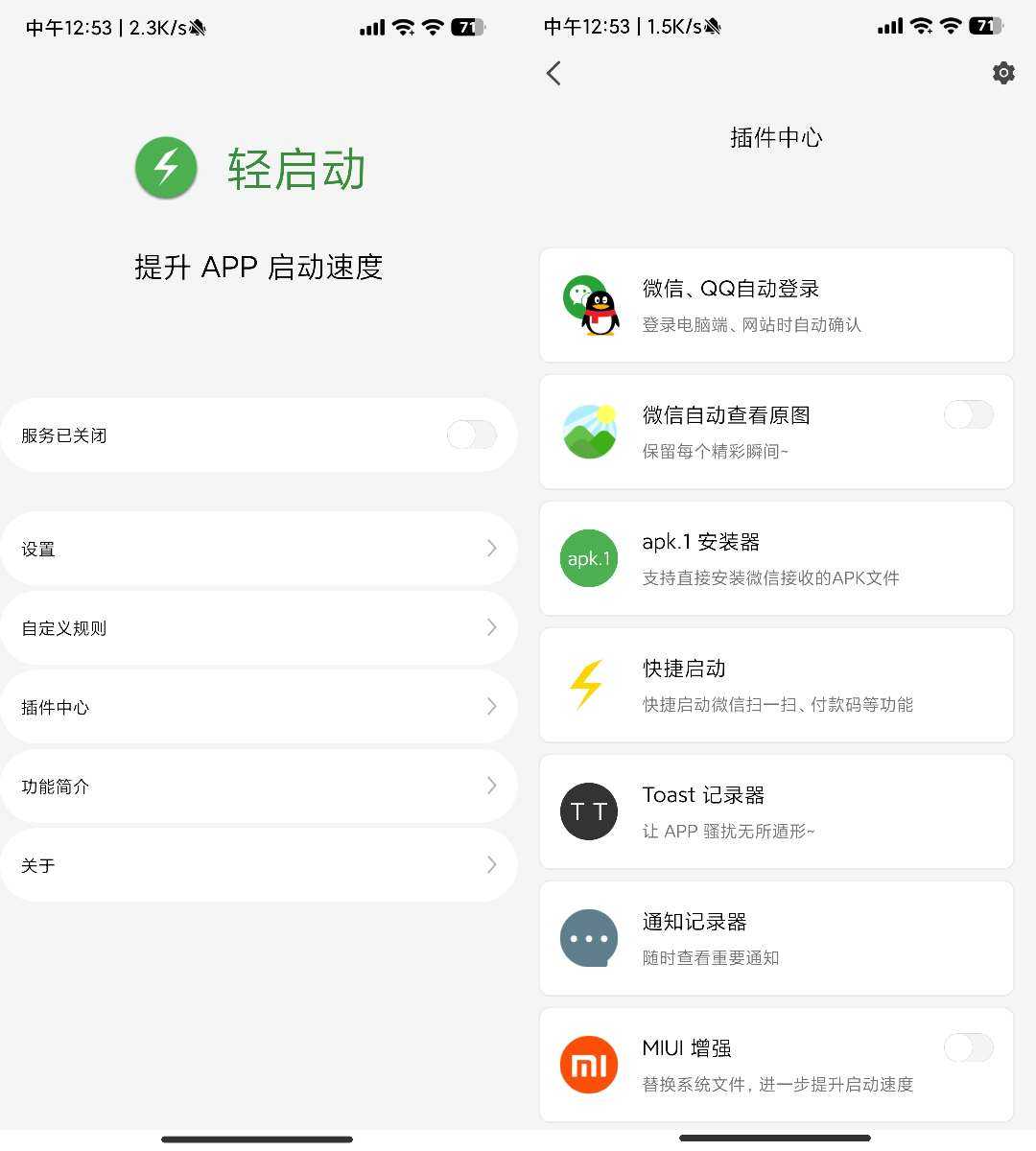This screenshot has height=1151, width=1036.
Task: Click the 通知记录器 speech bubble icon
Action: [589, 938]
